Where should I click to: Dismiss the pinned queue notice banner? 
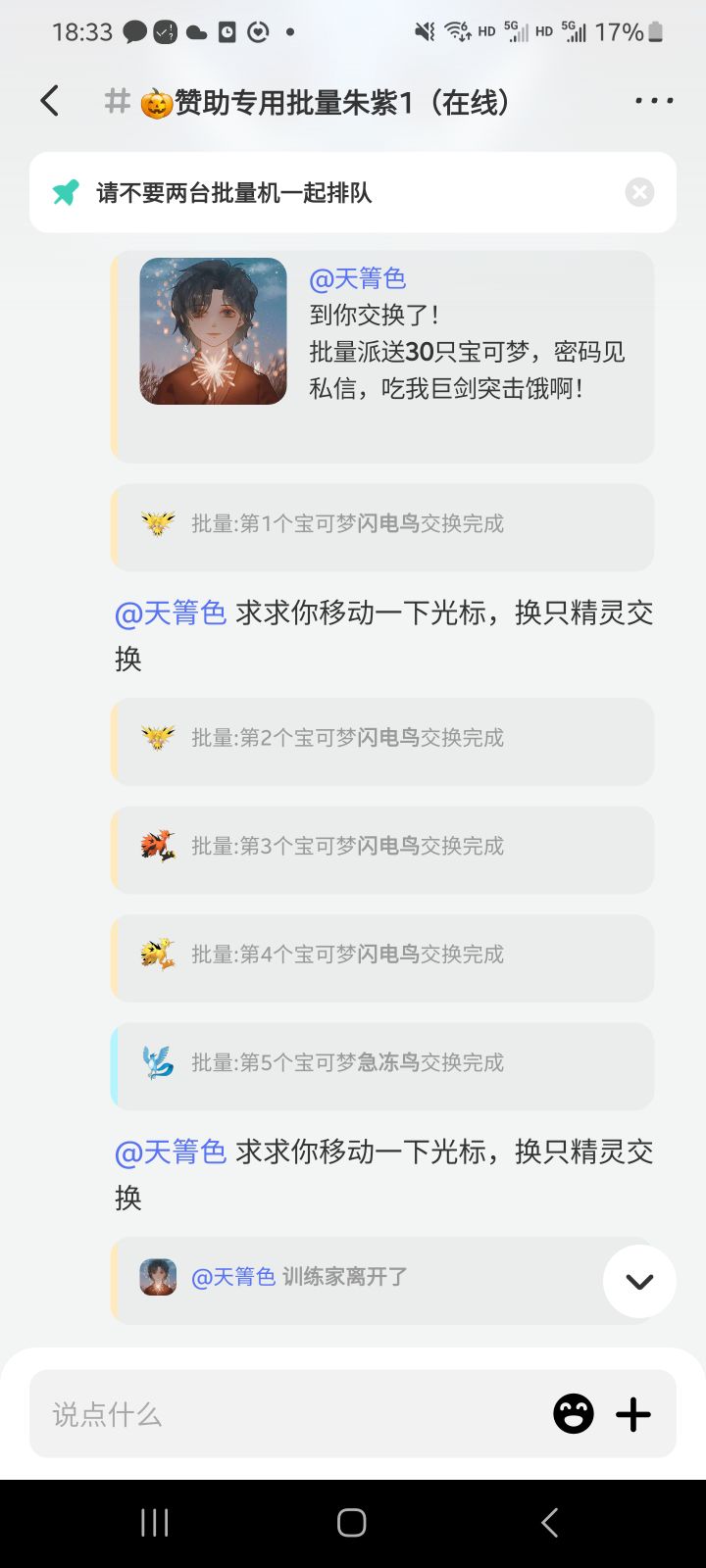coord(639,192)
